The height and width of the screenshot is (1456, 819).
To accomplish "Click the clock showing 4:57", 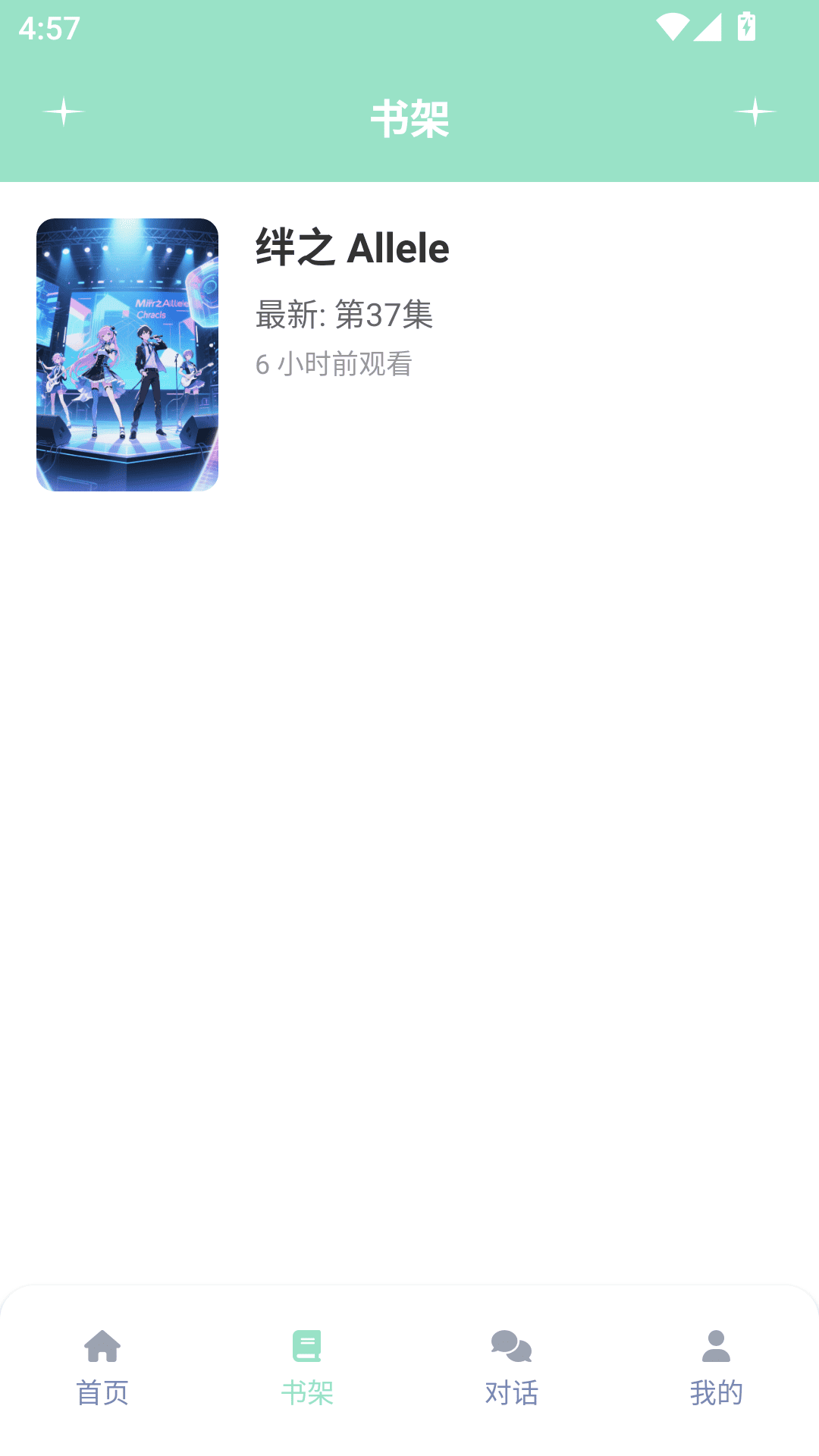I will [48, 29].
